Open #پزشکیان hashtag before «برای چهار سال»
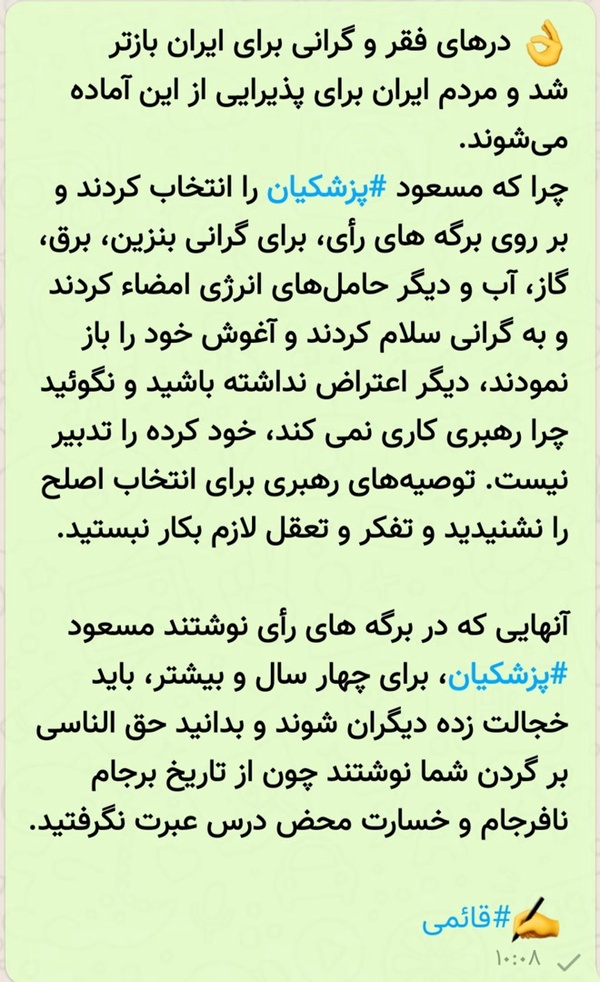 (507, 676)
